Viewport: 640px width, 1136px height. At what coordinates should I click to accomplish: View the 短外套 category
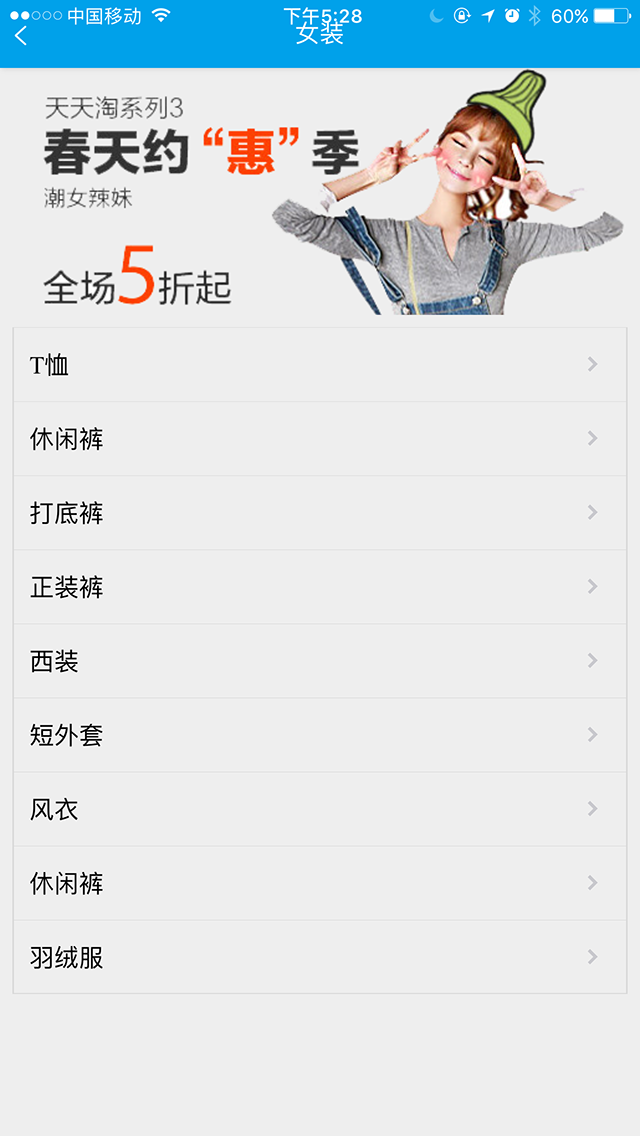[320, 735]
